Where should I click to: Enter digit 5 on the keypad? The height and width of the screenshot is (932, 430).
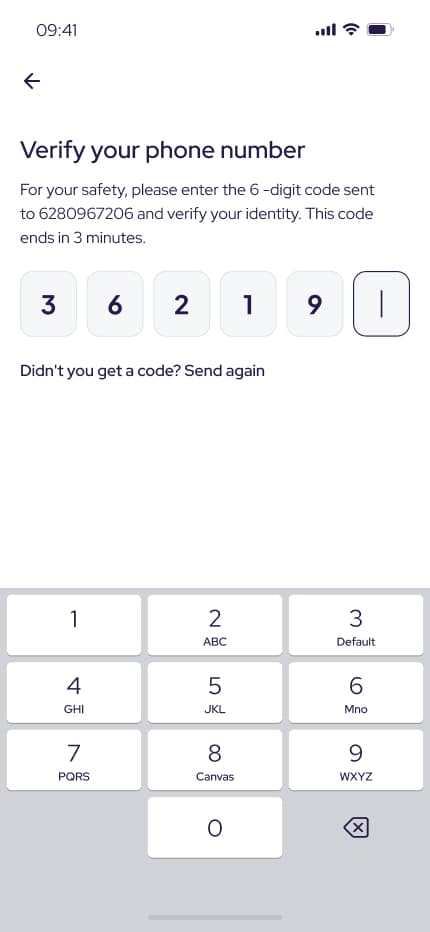click(215, 692)
